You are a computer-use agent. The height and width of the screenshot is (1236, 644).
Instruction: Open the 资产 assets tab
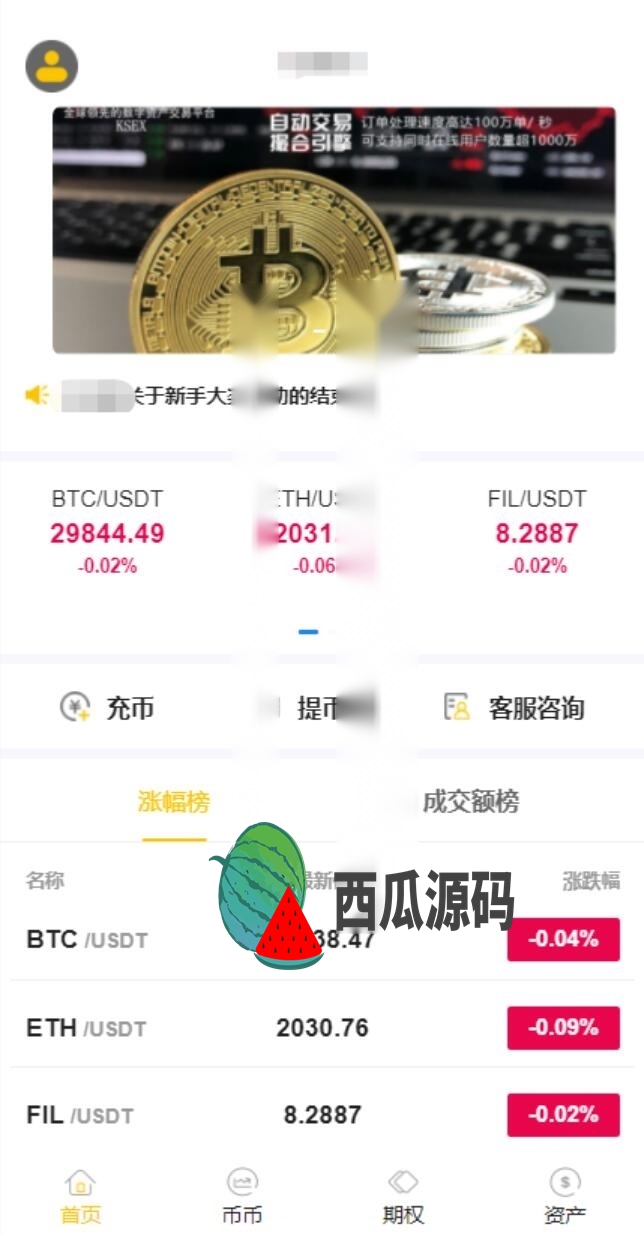point(564,1198)
